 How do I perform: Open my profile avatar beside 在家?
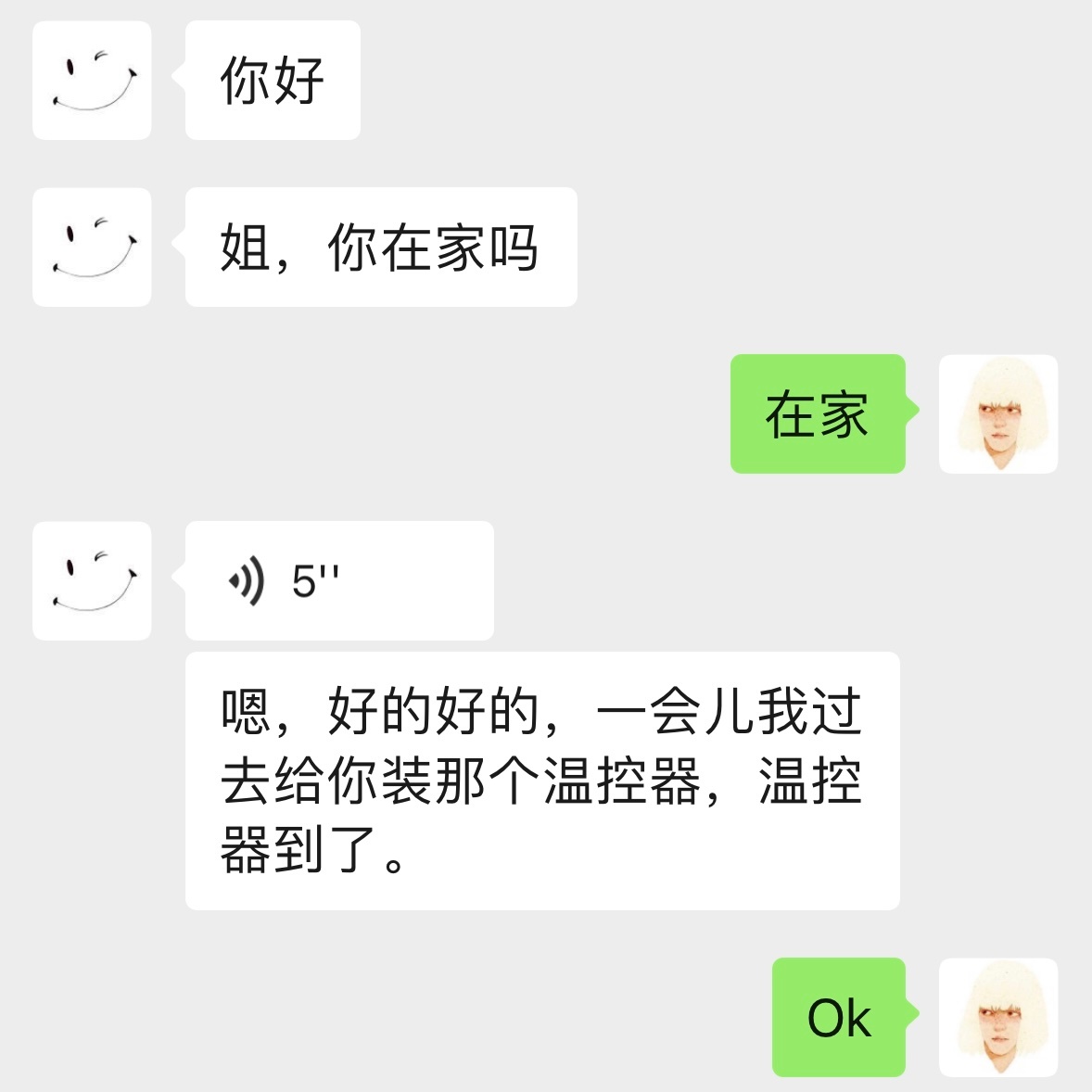pos(998,414)
